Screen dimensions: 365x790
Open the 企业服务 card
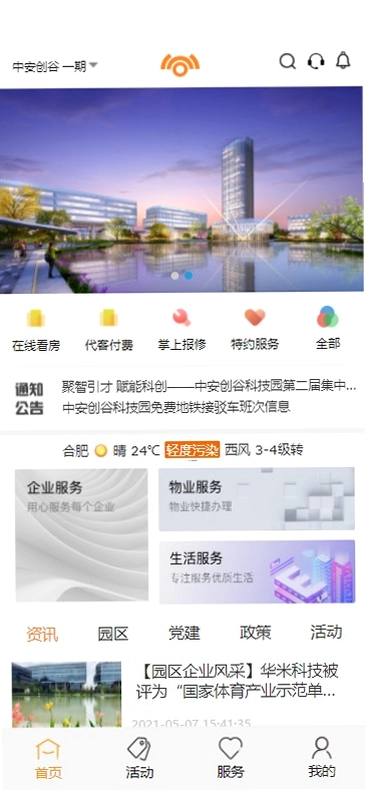tap(82, 535)
